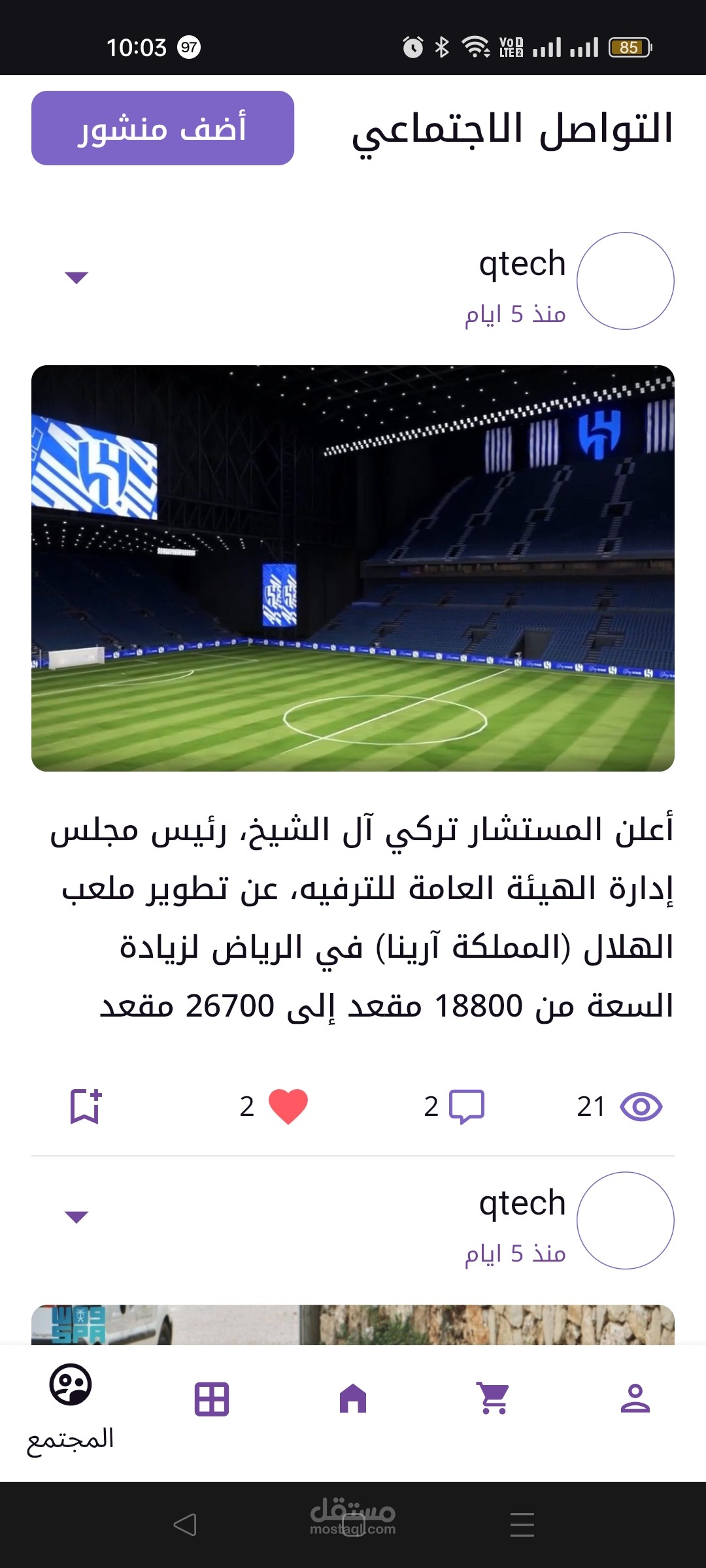Viewport: 706px width, 1568px height.
Task: Open the stadium image in the Al Hilal post
Action: pos(353,568)
